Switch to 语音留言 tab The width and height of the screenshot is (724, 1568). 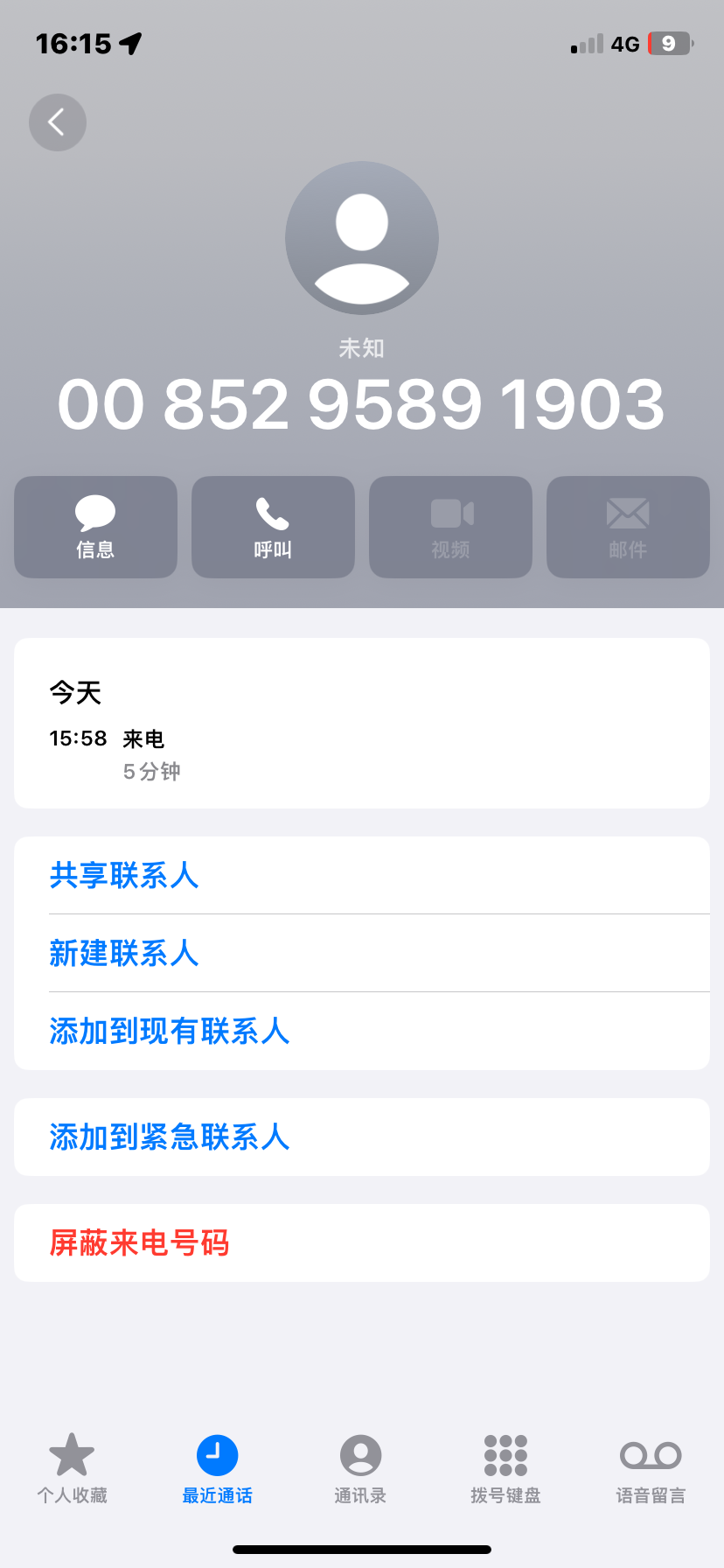point(651,1469)
